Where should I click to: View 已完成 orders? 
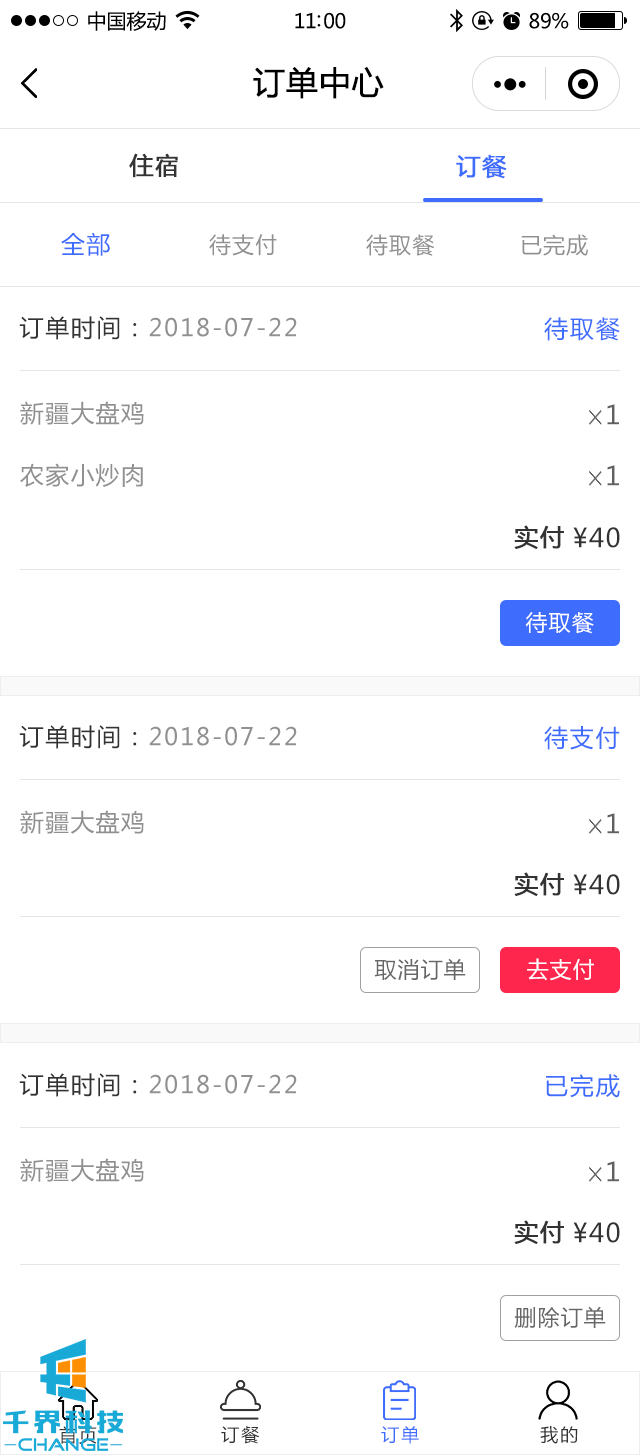[x=555, y=245]
